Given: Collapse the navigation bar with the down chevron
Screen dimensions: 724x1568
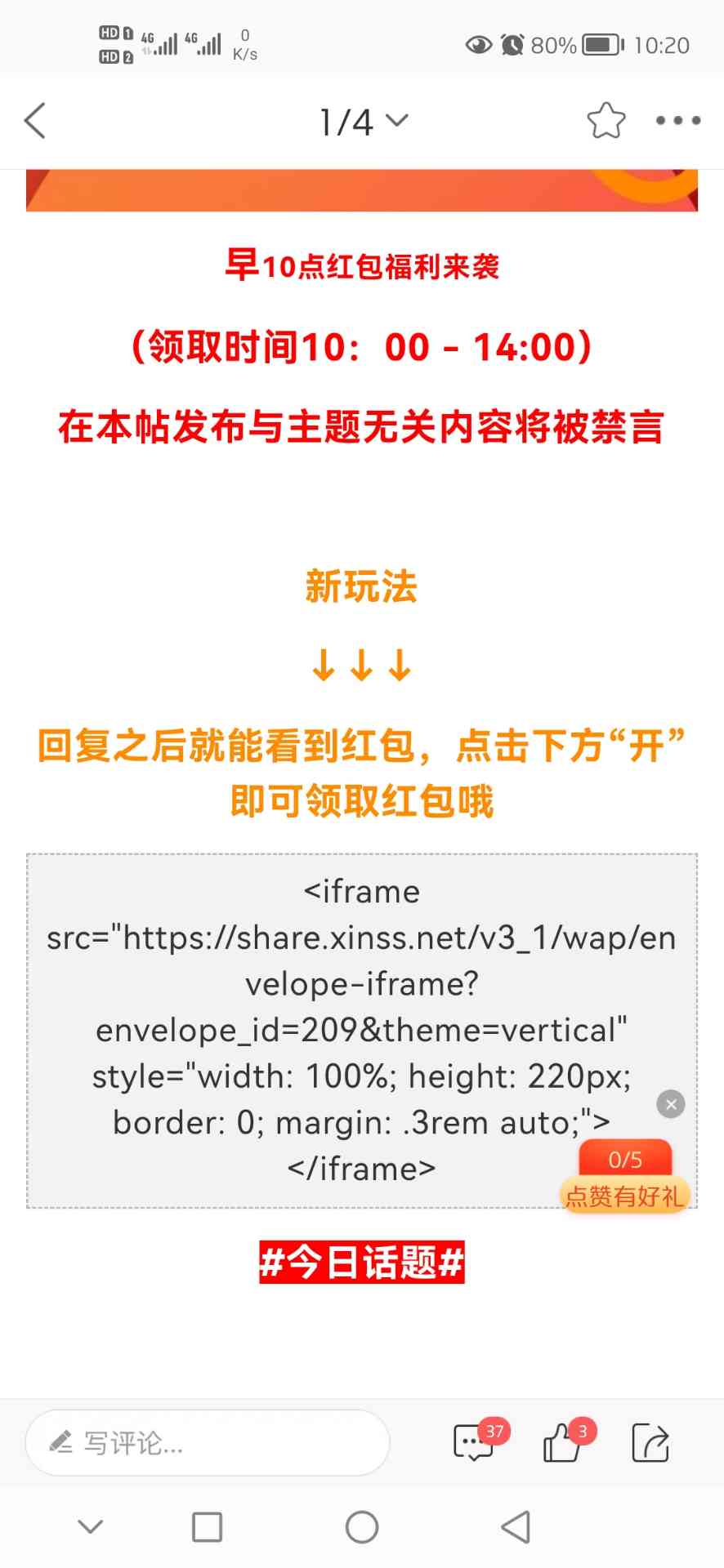Looking at the screenshot, I should [90, 1526].
